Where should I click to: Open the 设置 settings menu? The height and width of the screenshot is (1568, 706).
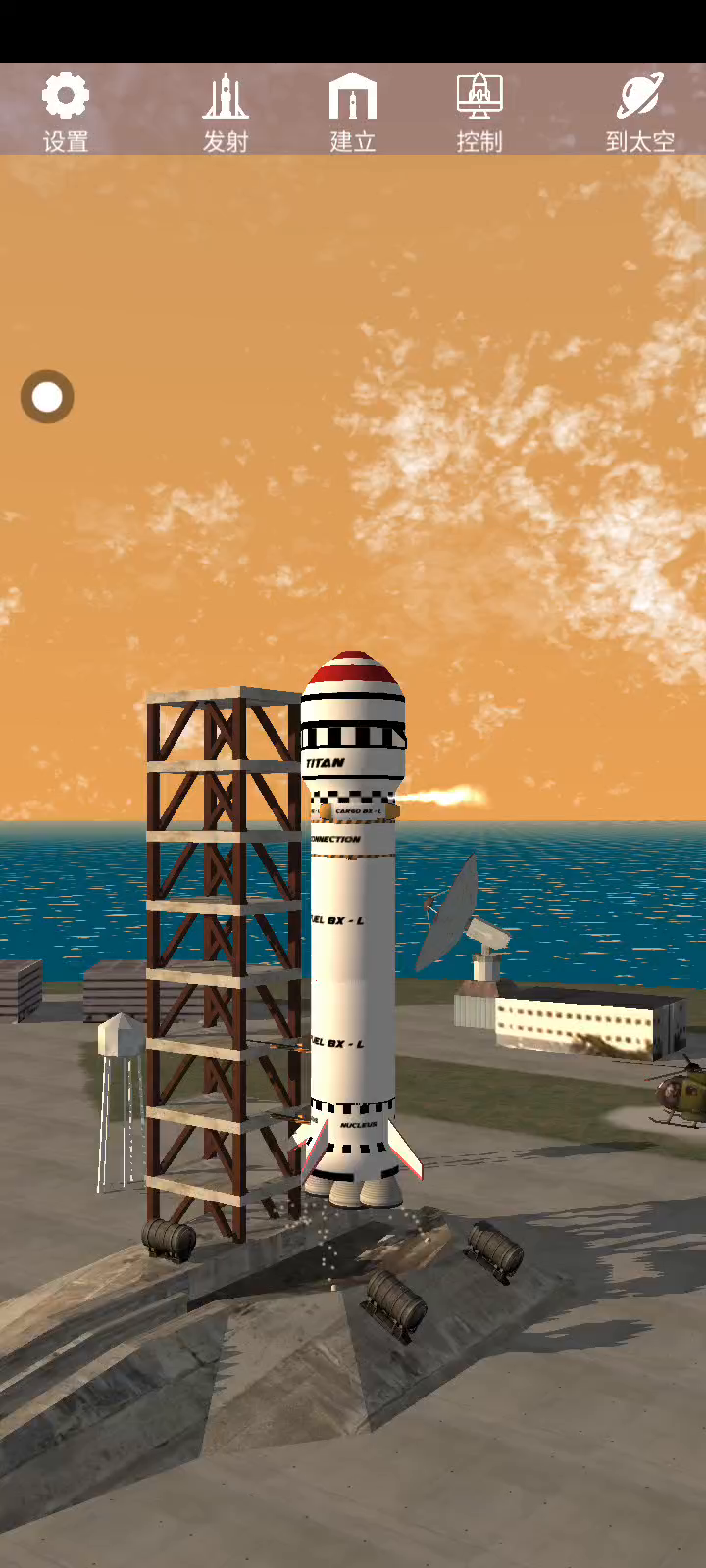(66, 111)
